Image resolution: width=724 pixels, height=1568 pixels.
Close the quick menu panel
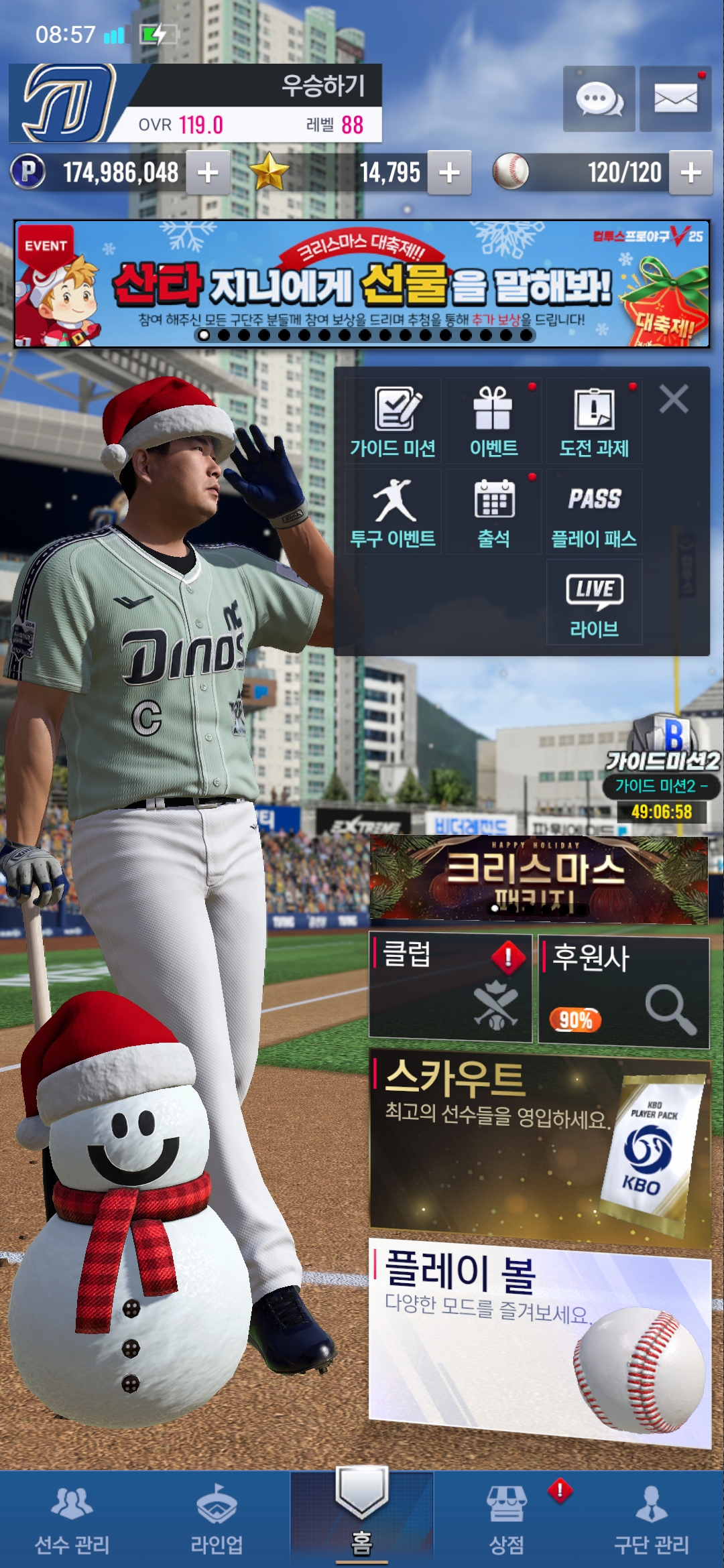tap(674, 399)
